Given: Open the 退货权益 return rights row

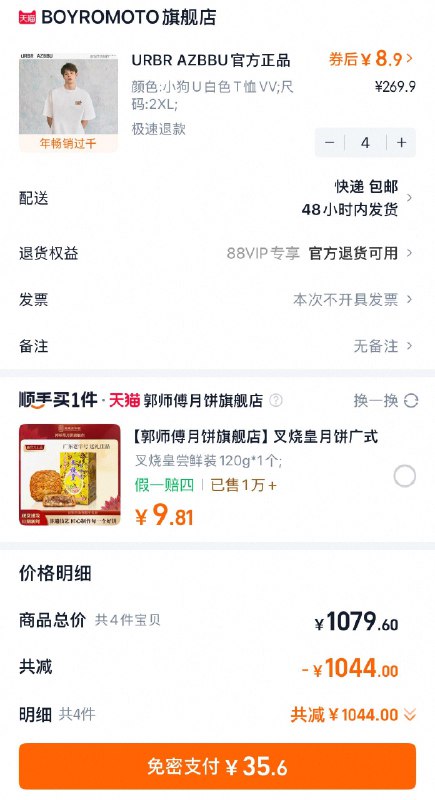Looking at the screenshot, I should pos(217,253).
